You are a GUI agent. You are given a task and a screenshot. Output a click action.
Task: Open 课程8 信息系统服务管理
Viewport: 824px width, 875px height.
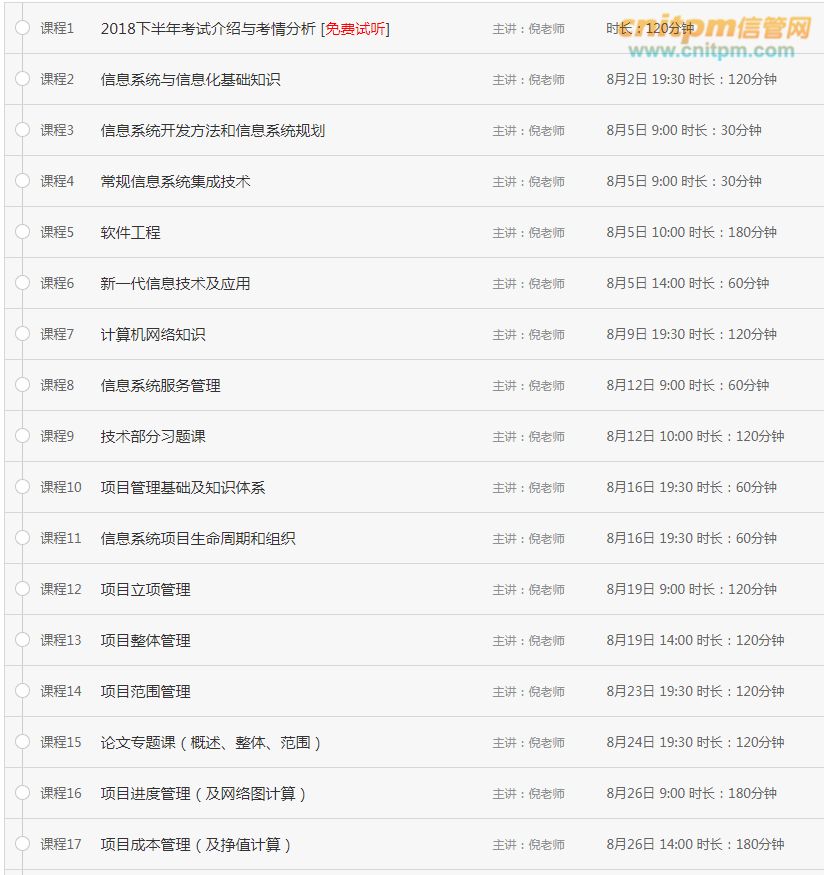160,386
